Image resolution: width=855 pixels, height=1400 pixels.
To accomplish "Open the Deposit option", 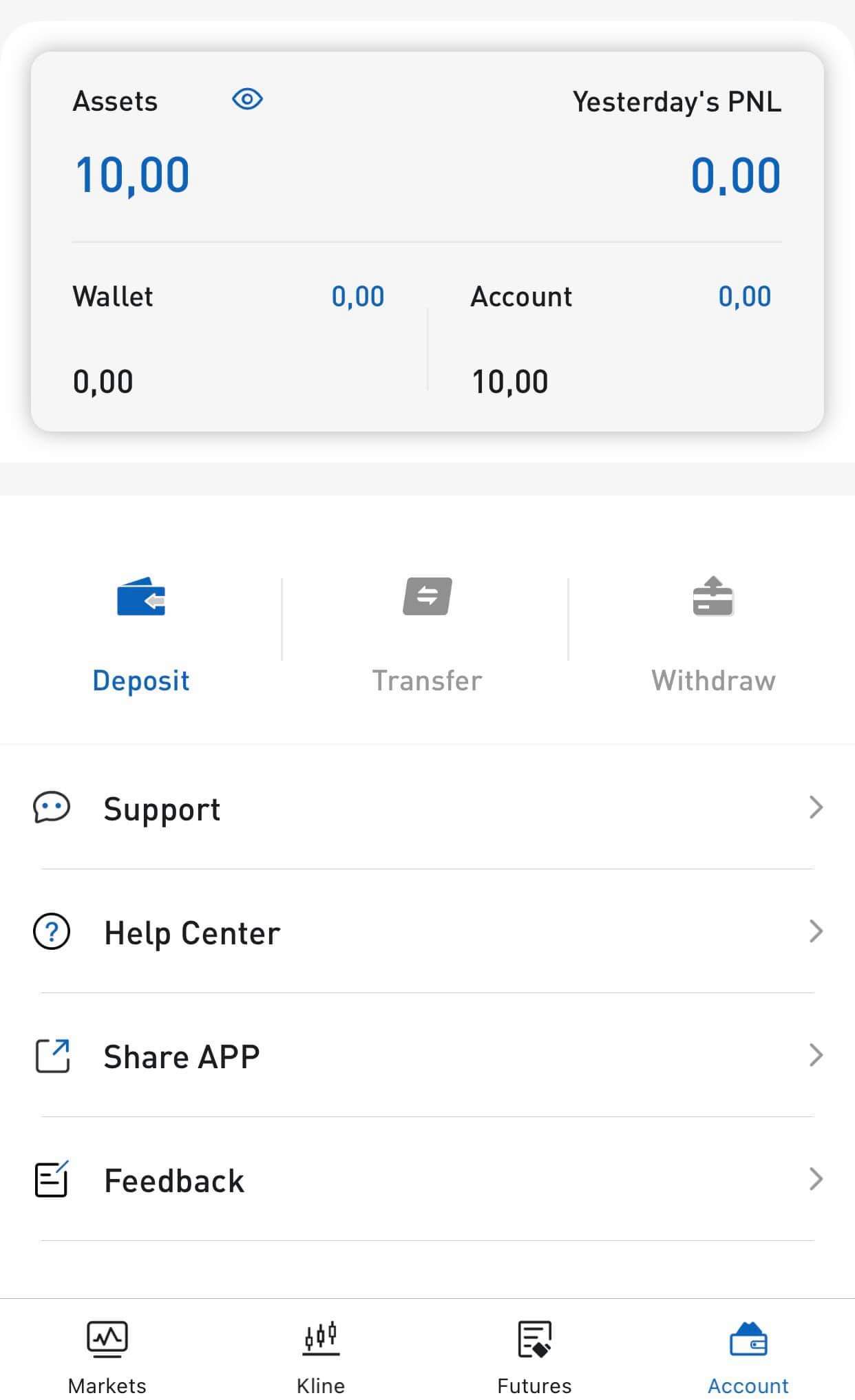I will click(x=141, y=633).
